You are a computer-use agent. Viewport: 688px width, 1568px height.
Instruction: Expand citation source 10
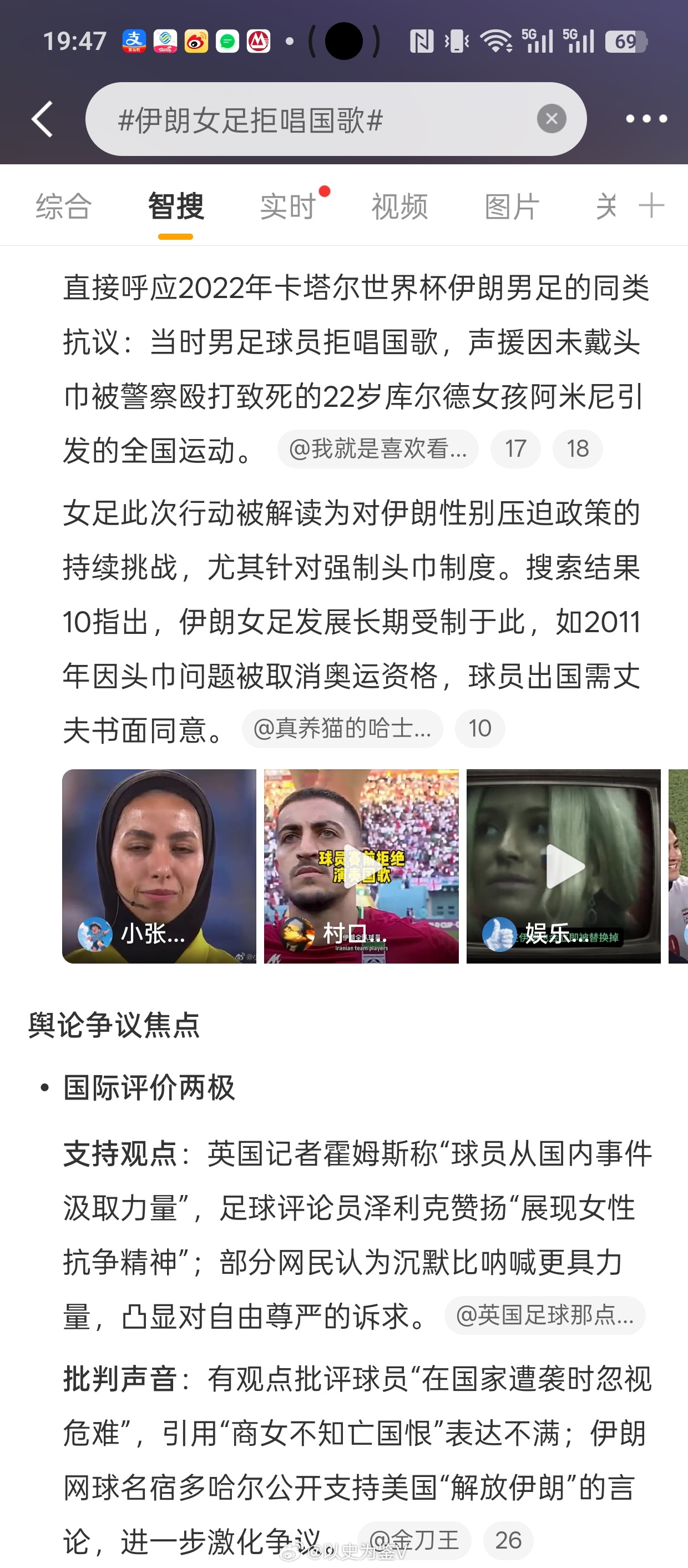coord(480,728)
